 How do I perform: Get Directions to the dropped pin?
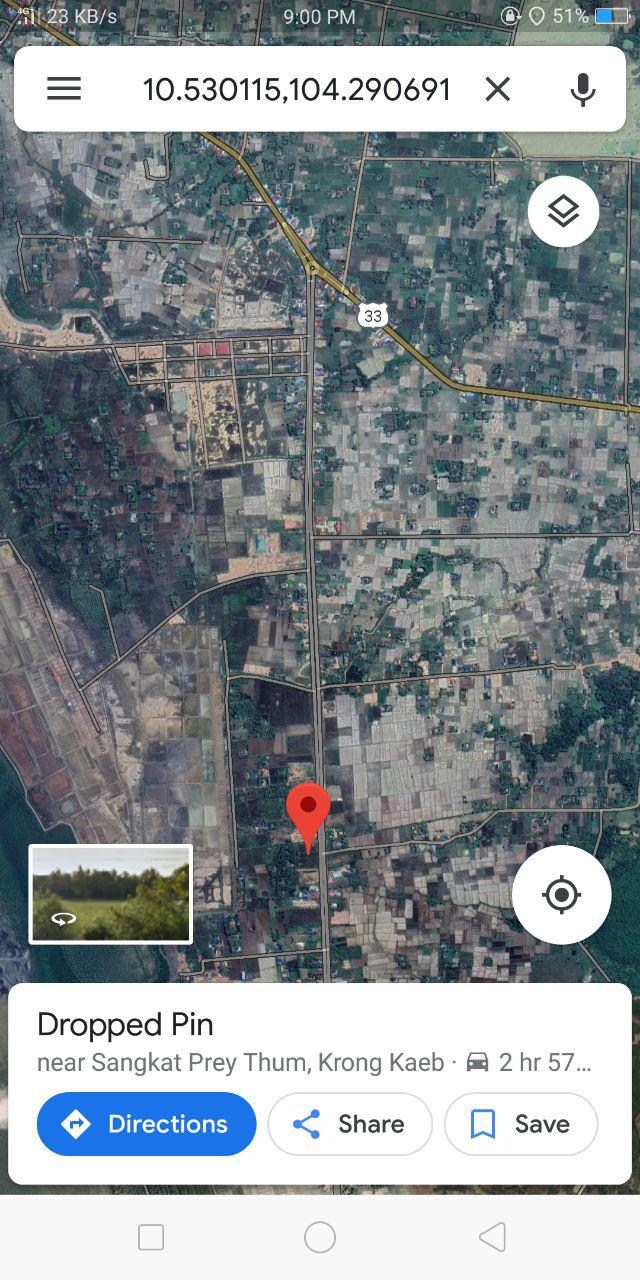tap(147, 1124)
